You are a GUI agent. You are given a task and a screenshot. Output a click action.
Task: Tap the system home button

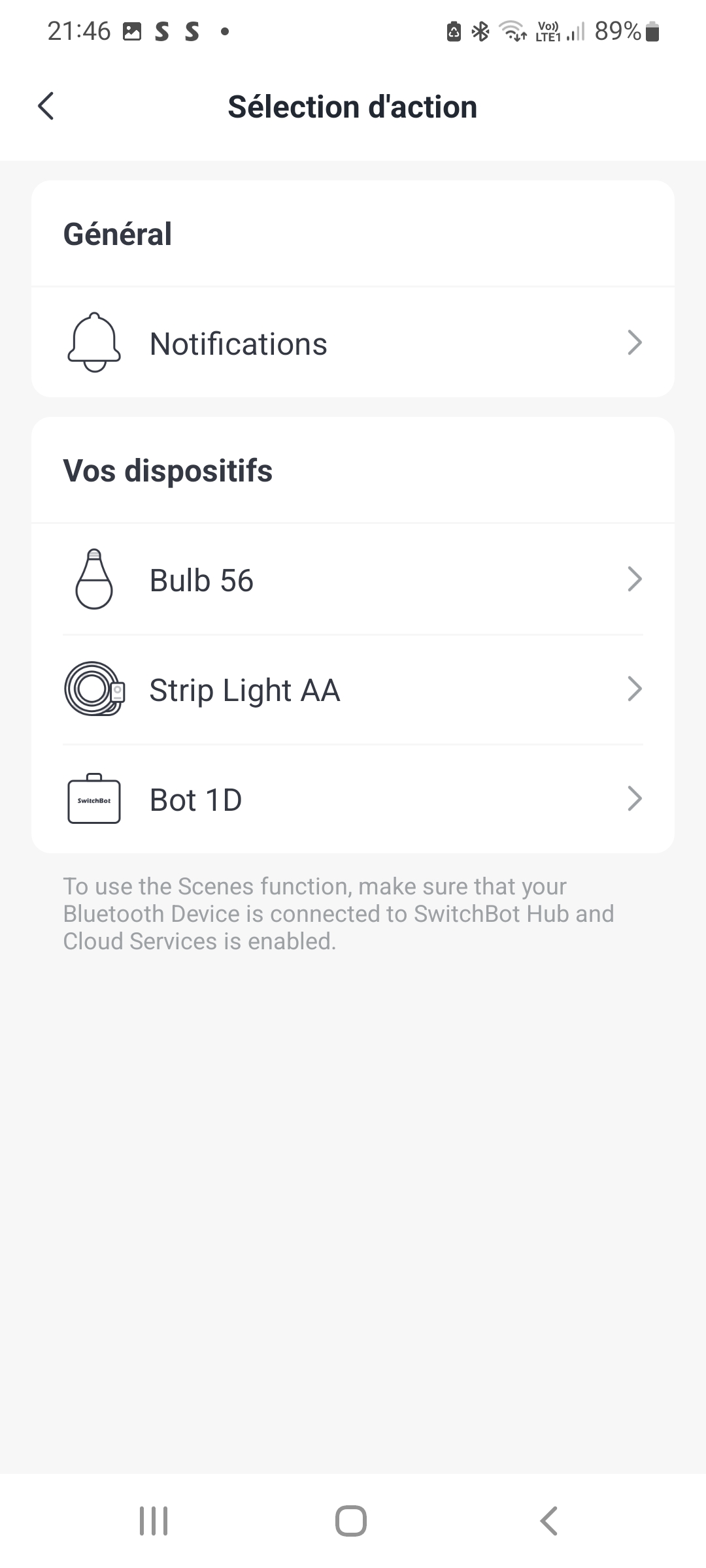(351, 1521)
